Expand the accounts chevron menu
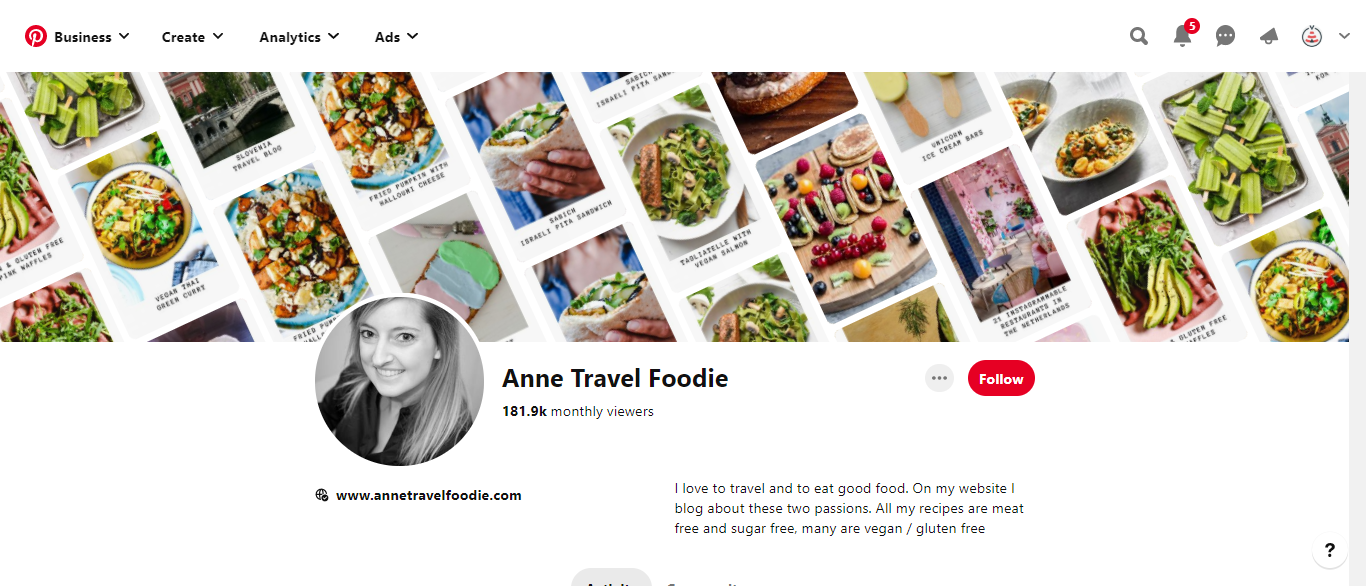The image size is (1366, 586). click(x=1344, y=37)
